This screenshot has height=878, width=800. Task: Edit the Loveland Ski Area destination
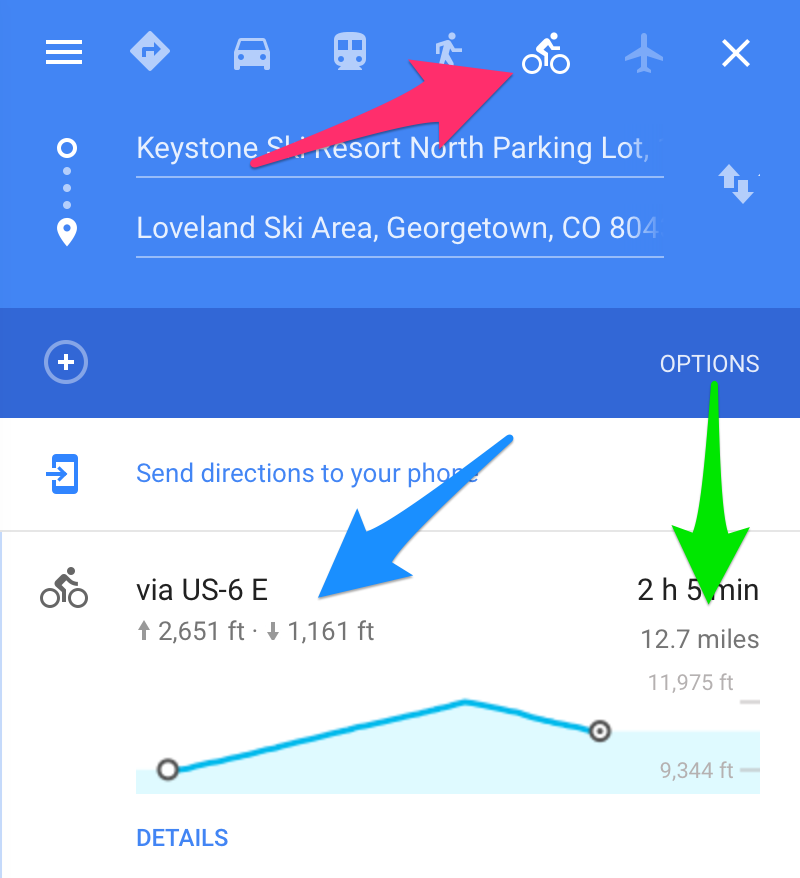click(400, 228)
